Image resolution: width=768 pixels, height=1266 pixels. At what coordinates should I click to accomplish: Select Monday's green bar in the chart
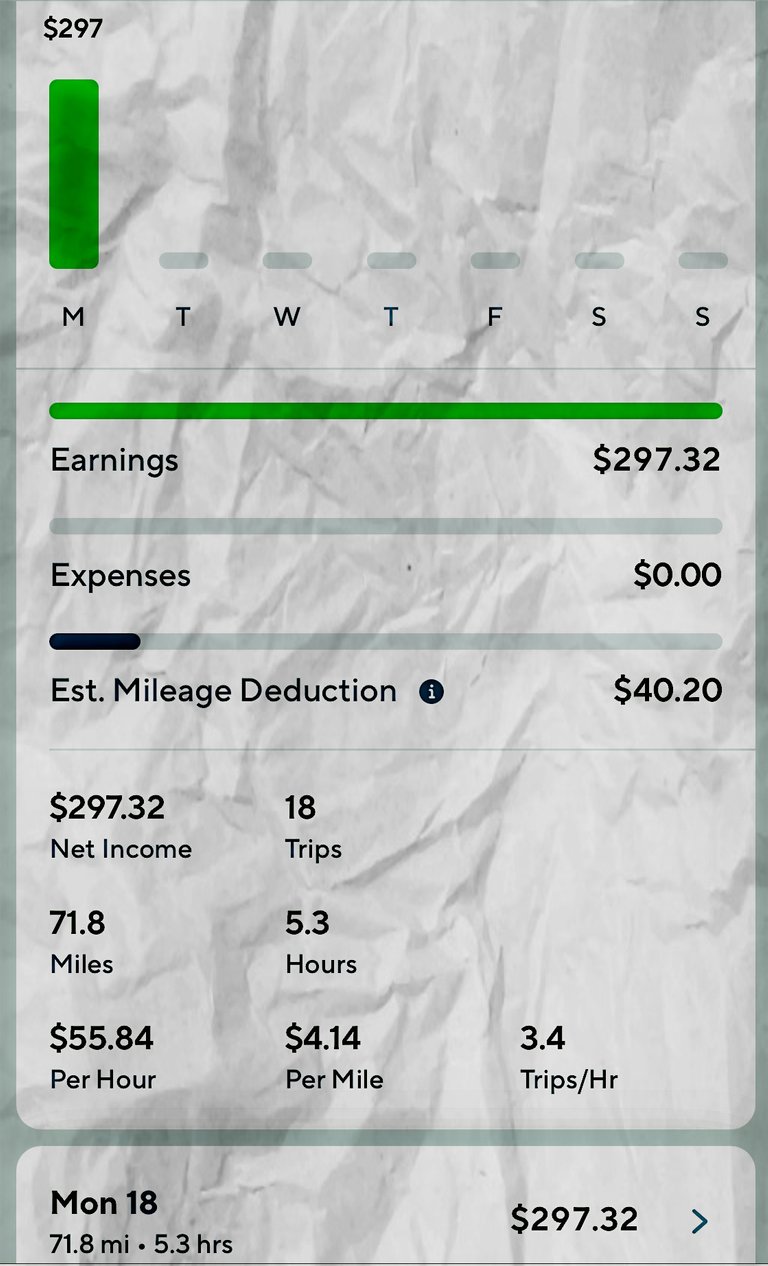coord(74,174)
